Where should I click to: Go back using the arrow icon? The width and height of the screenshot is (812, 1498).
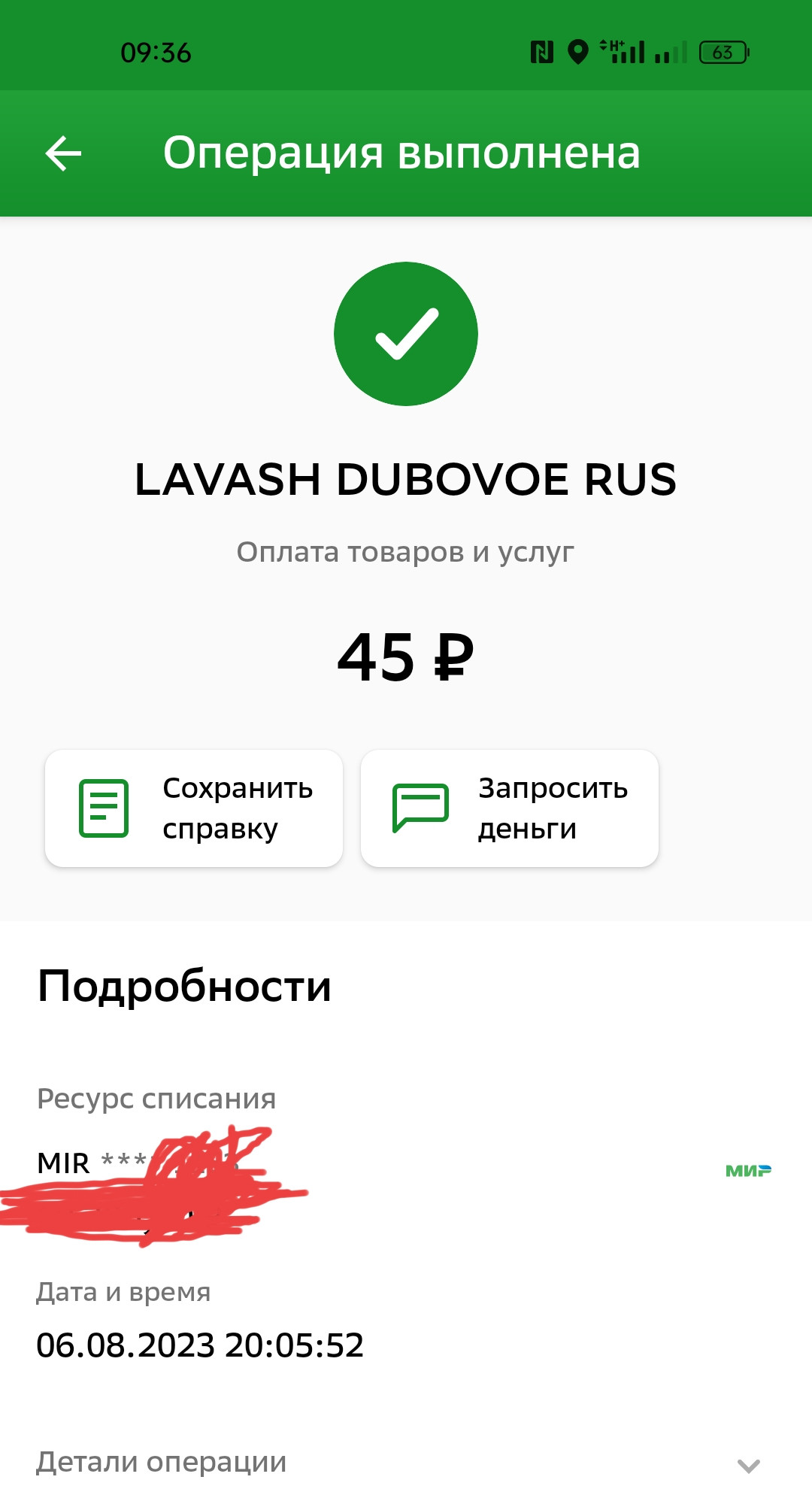[x=63, y=153]
